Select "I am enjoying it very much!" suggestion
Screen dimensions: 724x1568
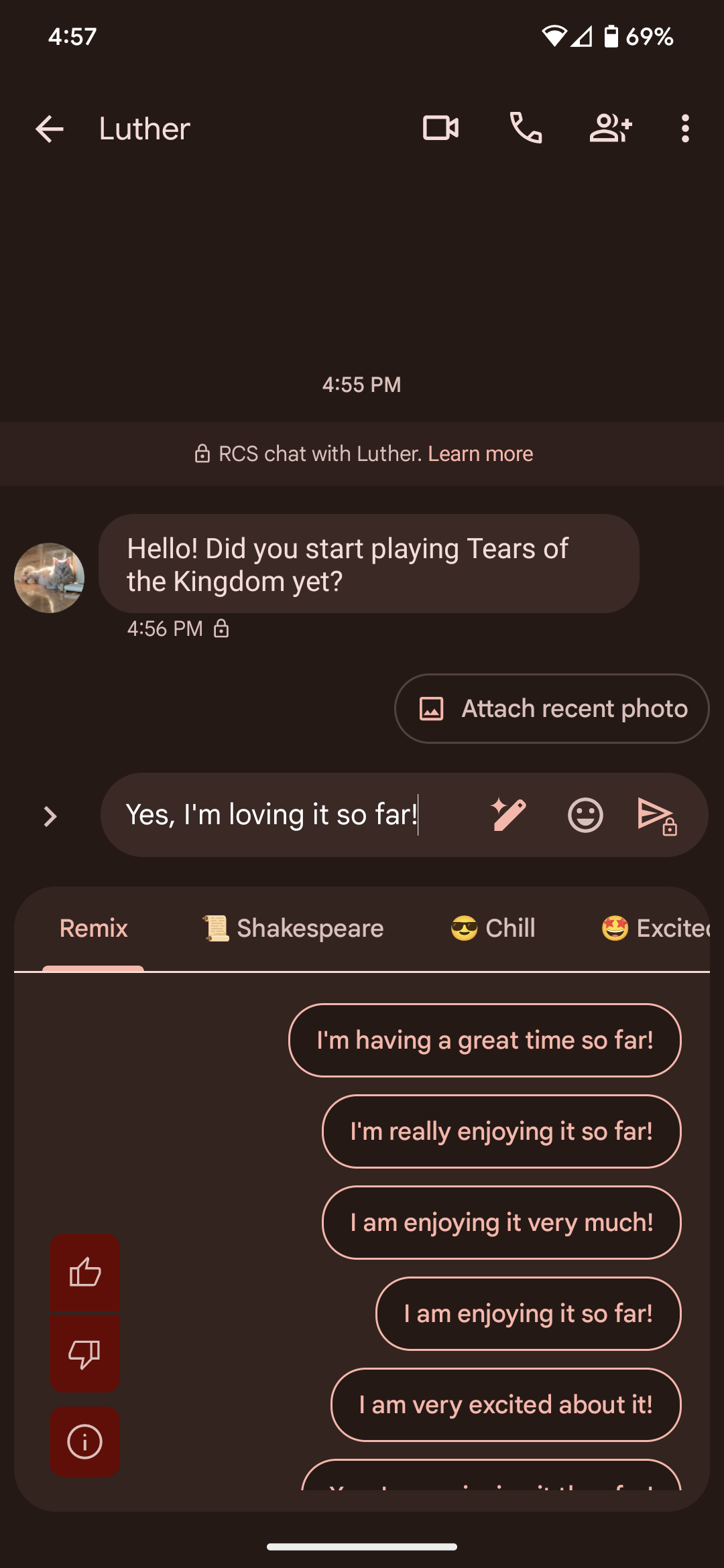[501, 1222]
